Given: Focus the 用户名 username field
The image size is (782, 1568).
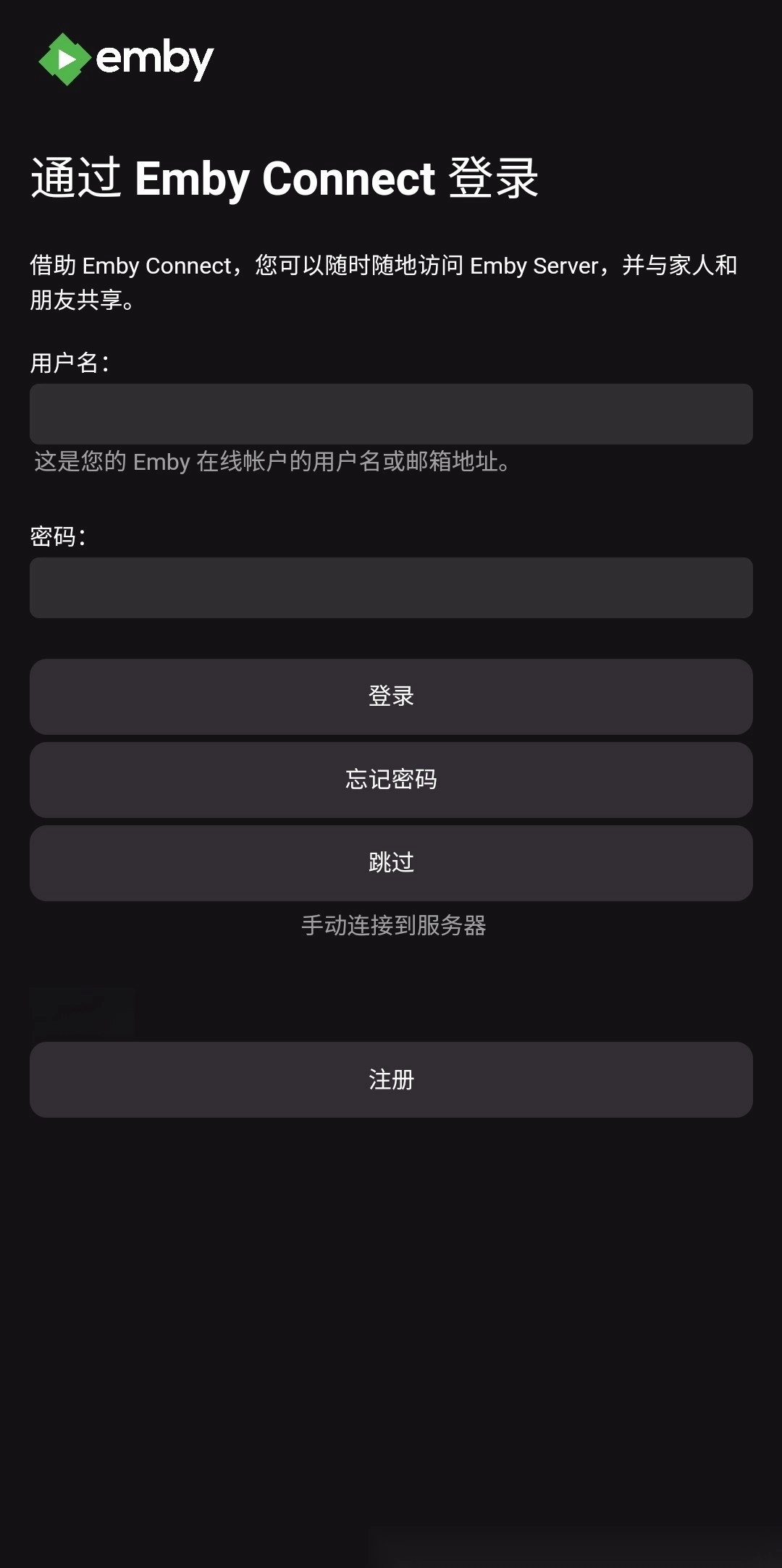Looking at the screenshot, I should tap(391, 414).
